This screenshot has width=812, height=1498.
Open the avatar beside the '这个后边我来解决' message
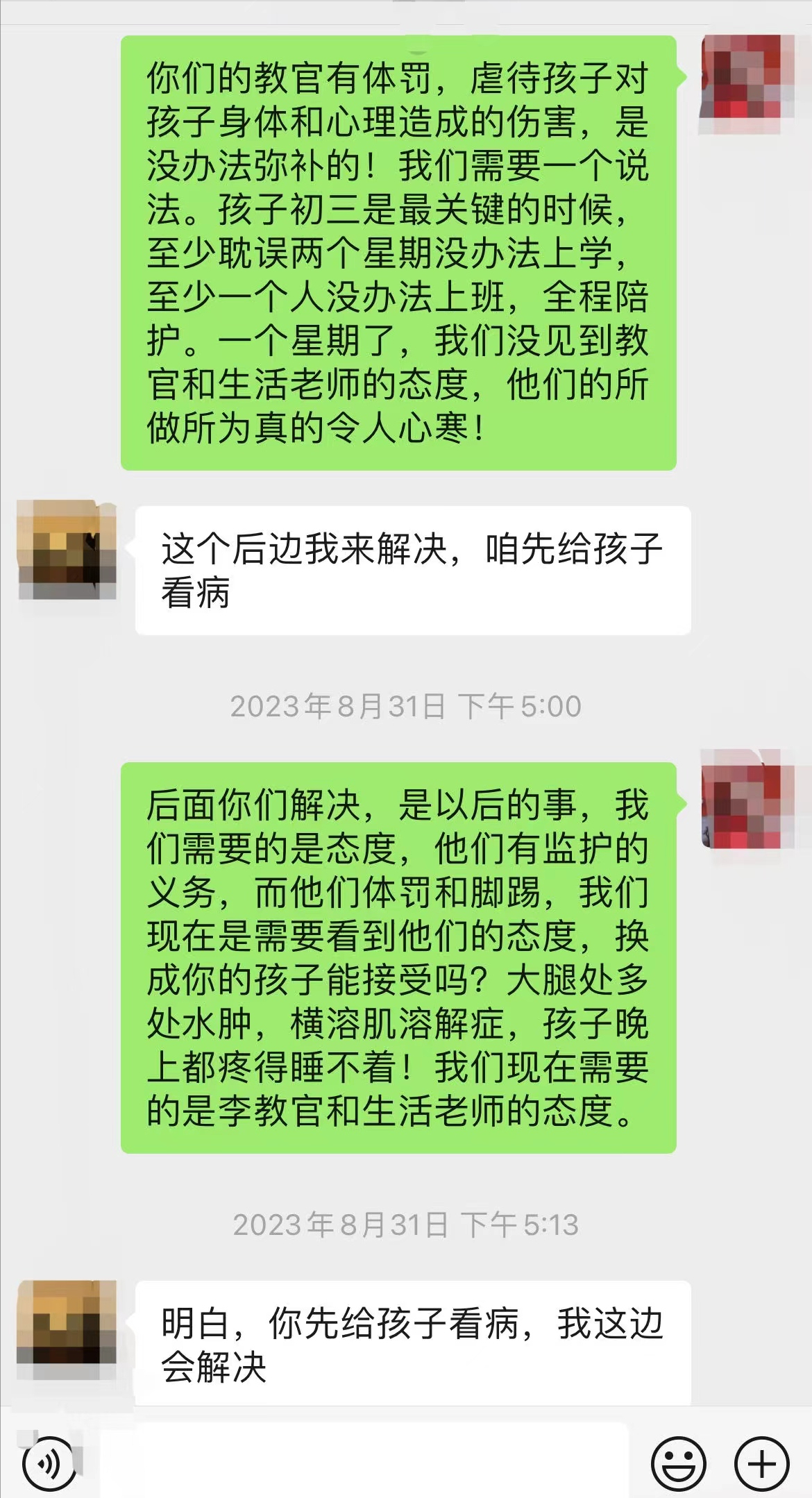(67, 549)
